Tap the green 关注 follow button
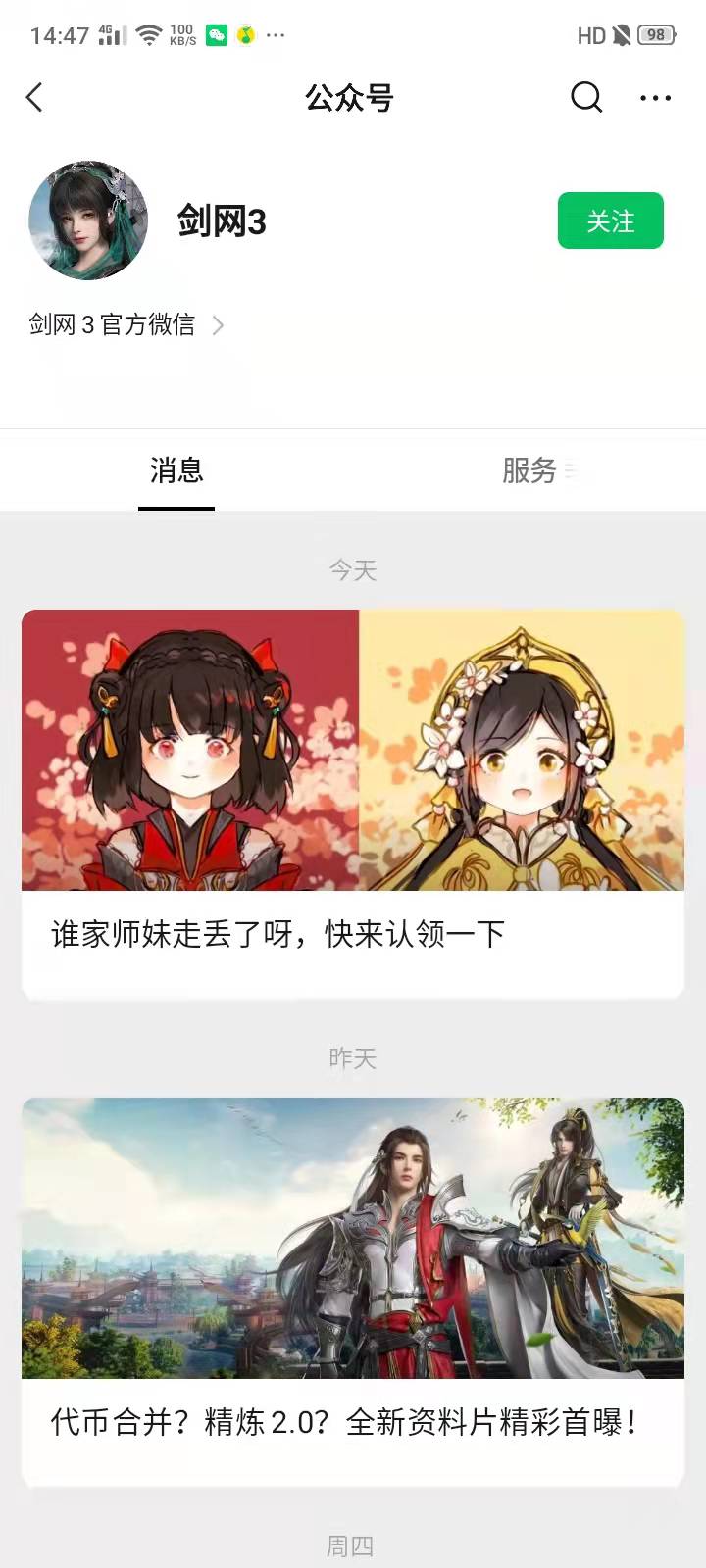The width and height of the screenshot is (706, 1568). tap(610, 221)
